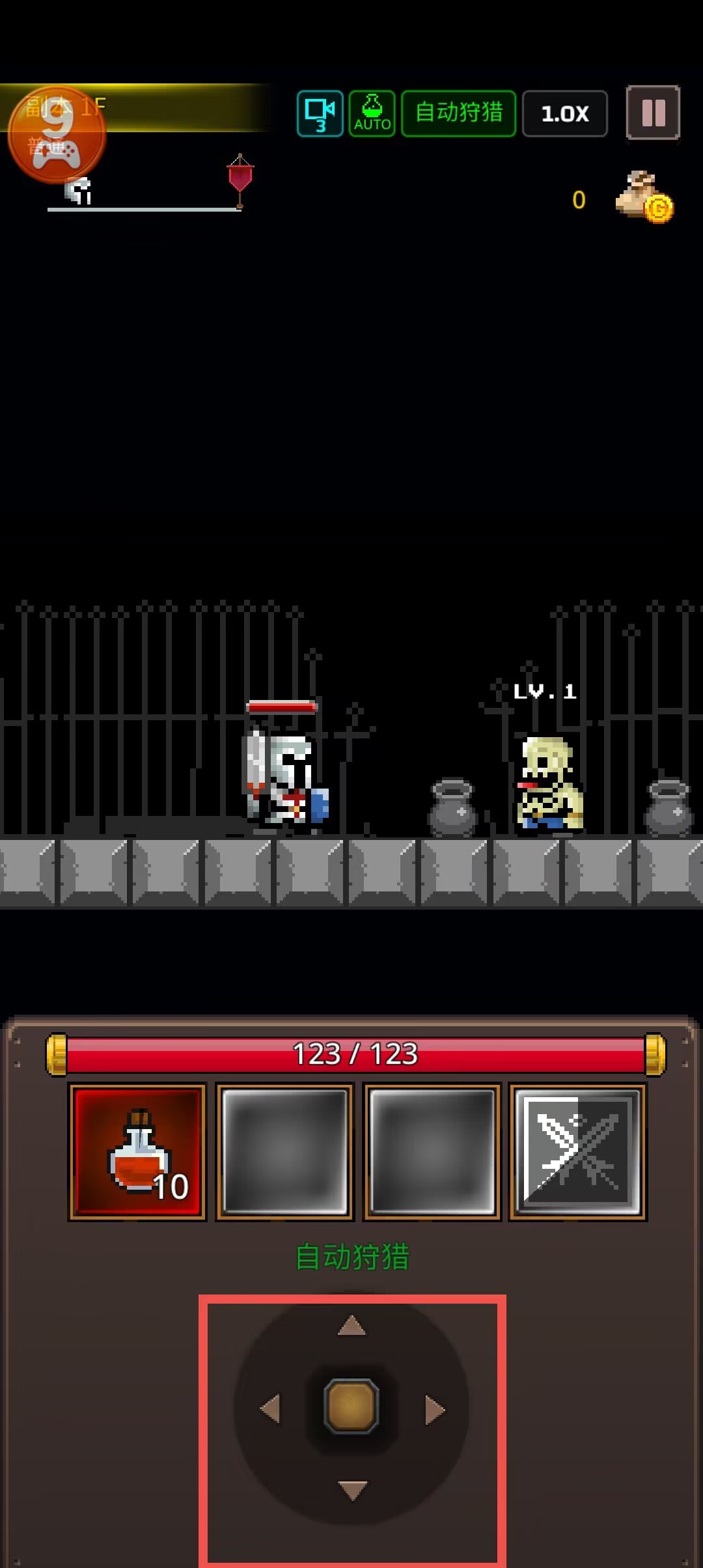Image resolution: width=703 pixels, height=1568 pixels.
Task: Toggle the AUTO potion option
Action: [372, 114]
